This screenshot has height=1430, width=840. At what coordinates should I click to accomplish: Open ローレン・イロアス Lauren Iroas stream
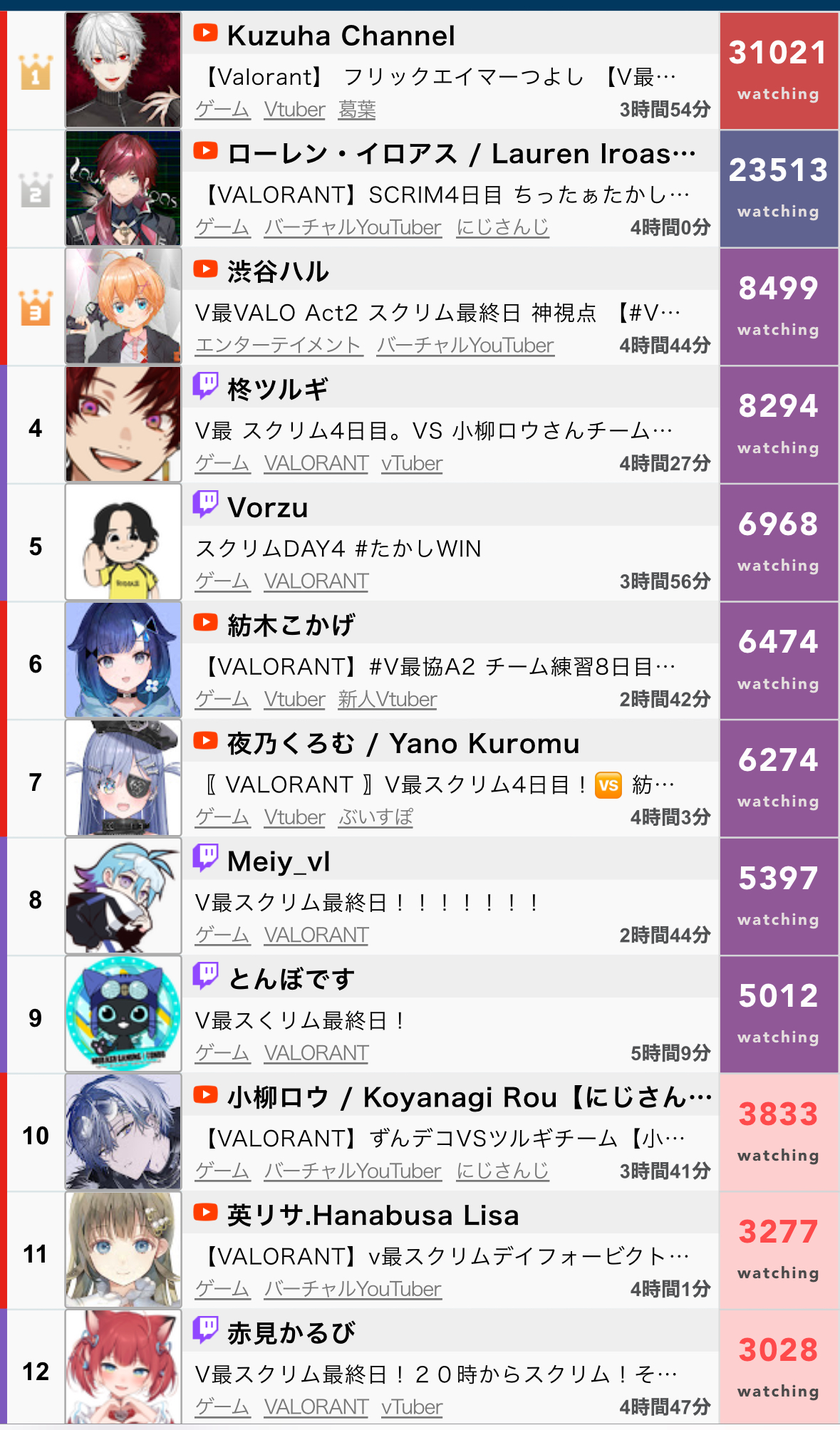(x=460, y=154)
